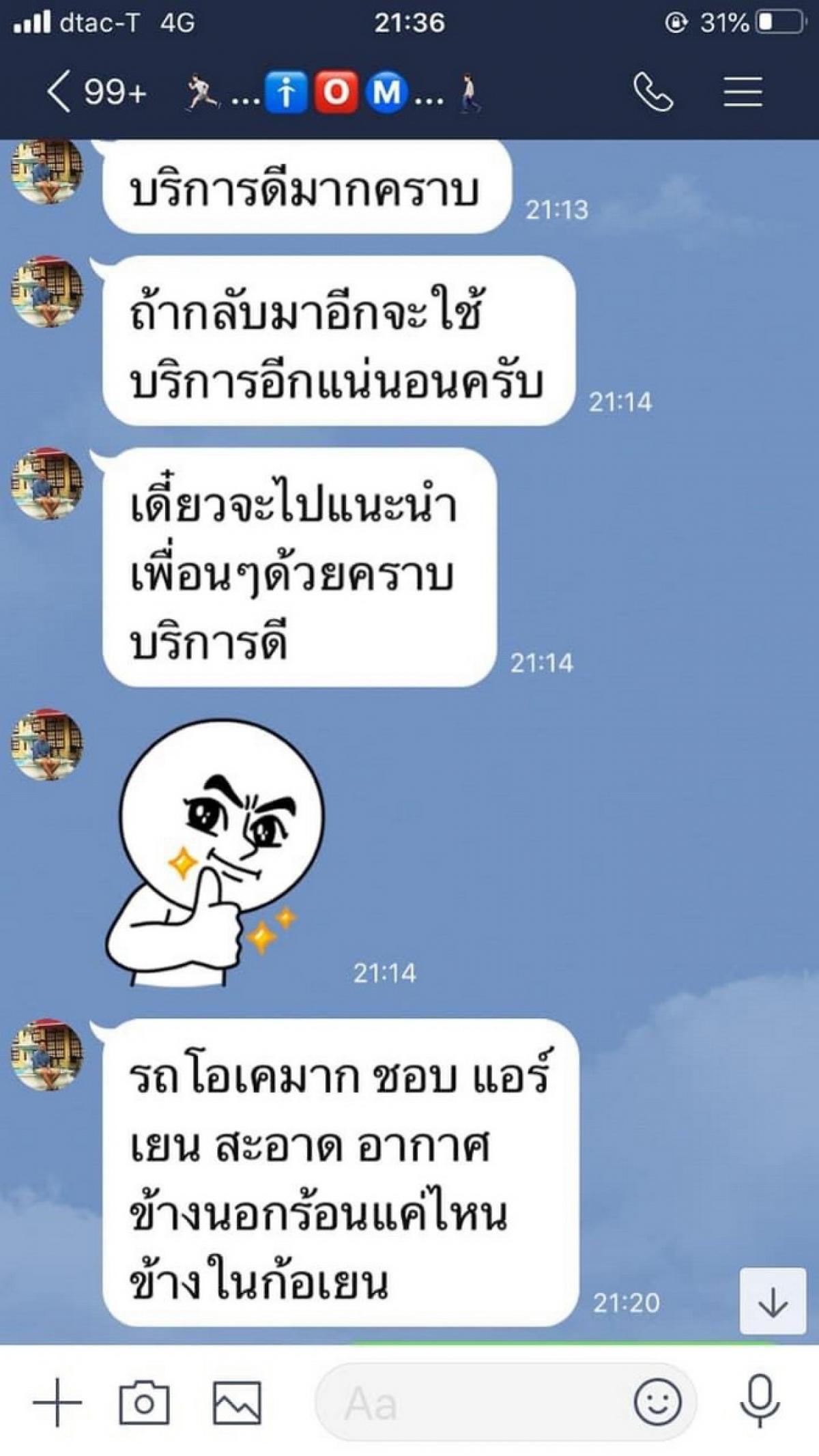This screenshot has height=1456, width=819.
Task: Open the camera
Action: tap(144, 1403)
